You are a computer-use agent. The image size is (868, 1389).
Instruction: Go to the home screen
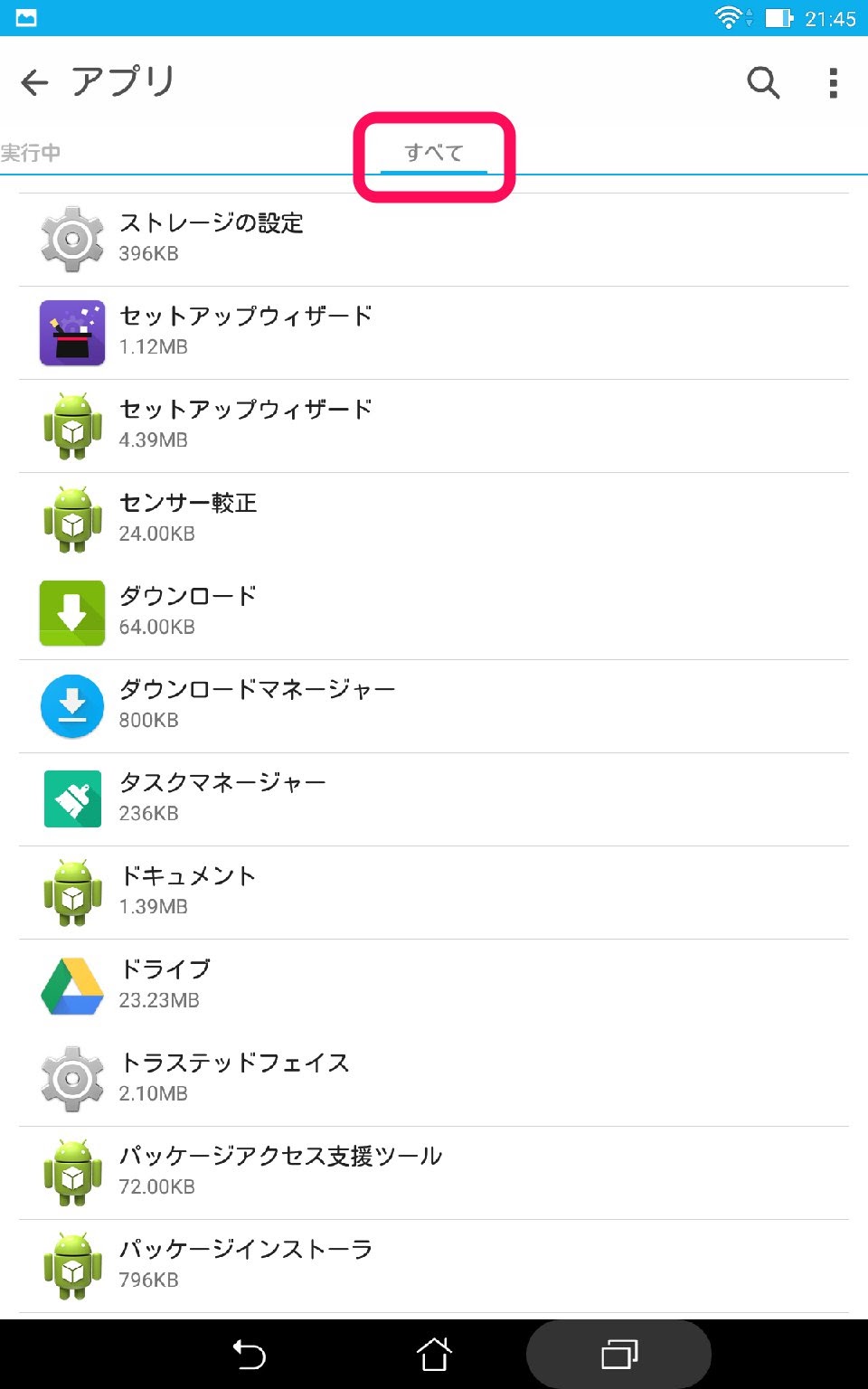[x=433, y=1355]
